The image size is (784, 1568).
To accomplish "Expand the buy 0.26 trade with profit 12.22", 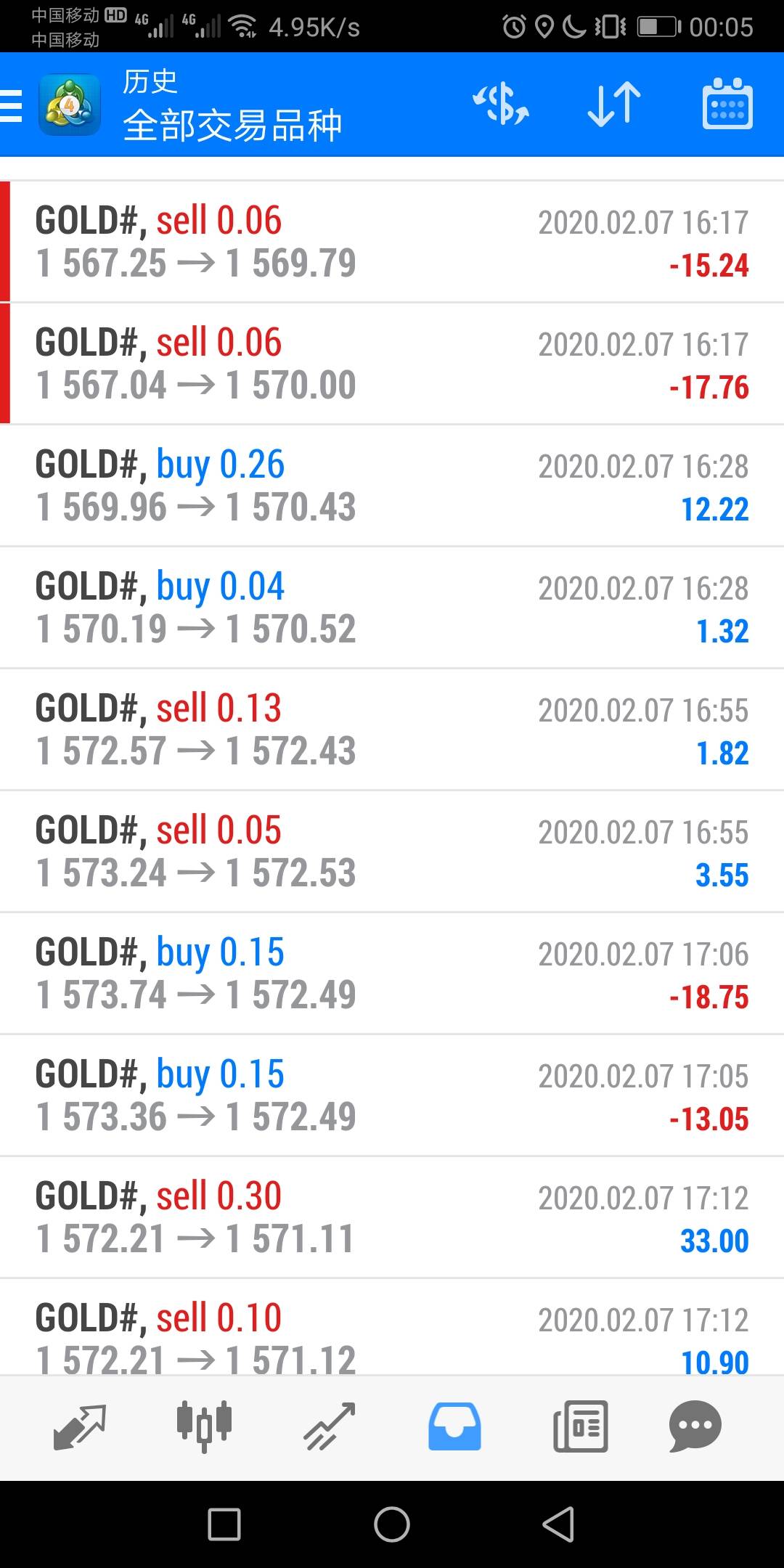I will tap(392, 486).
